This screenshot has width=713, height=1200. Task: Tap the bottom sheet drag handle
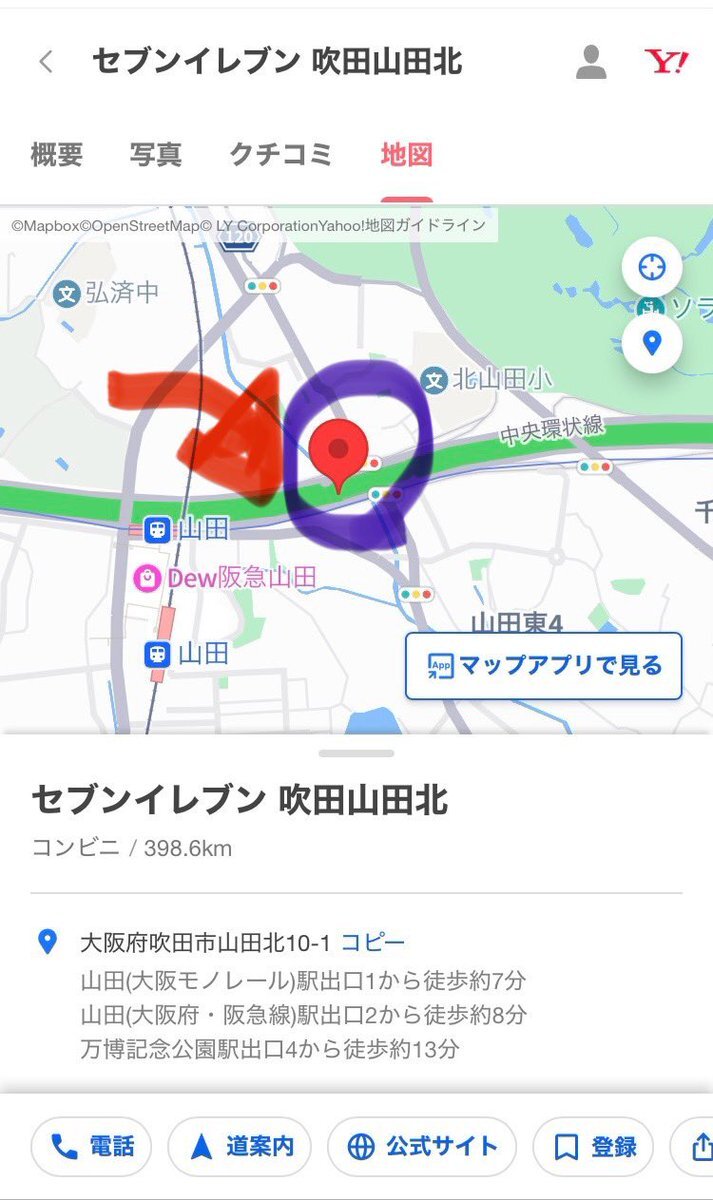(357, 753)
